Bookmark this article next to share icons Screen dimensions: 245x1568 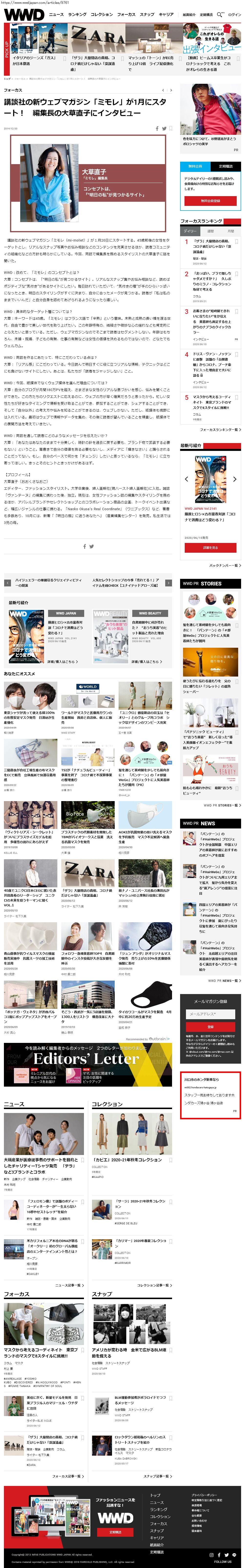pos(170,128)
